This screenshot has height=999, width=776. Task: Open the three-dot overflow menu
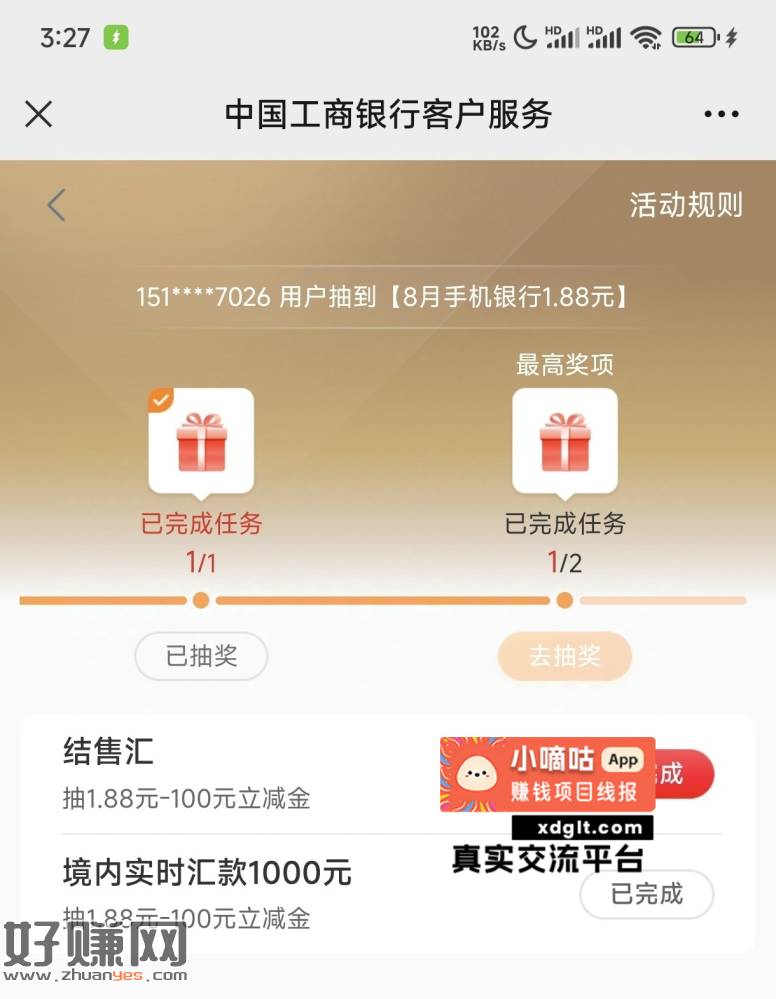click(x=721, y=114)
